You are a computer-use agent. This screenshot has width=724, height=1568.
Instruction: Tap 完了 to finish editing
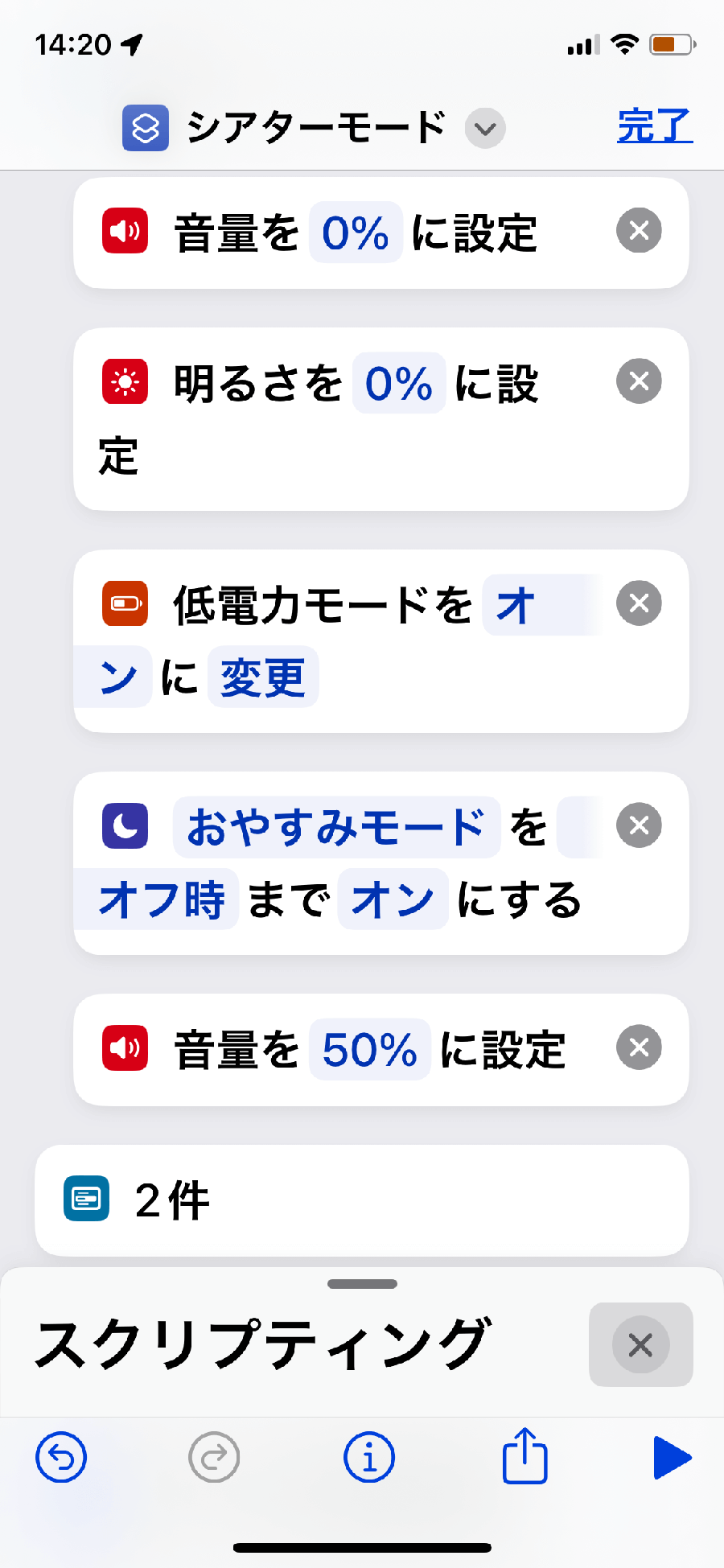654,126
